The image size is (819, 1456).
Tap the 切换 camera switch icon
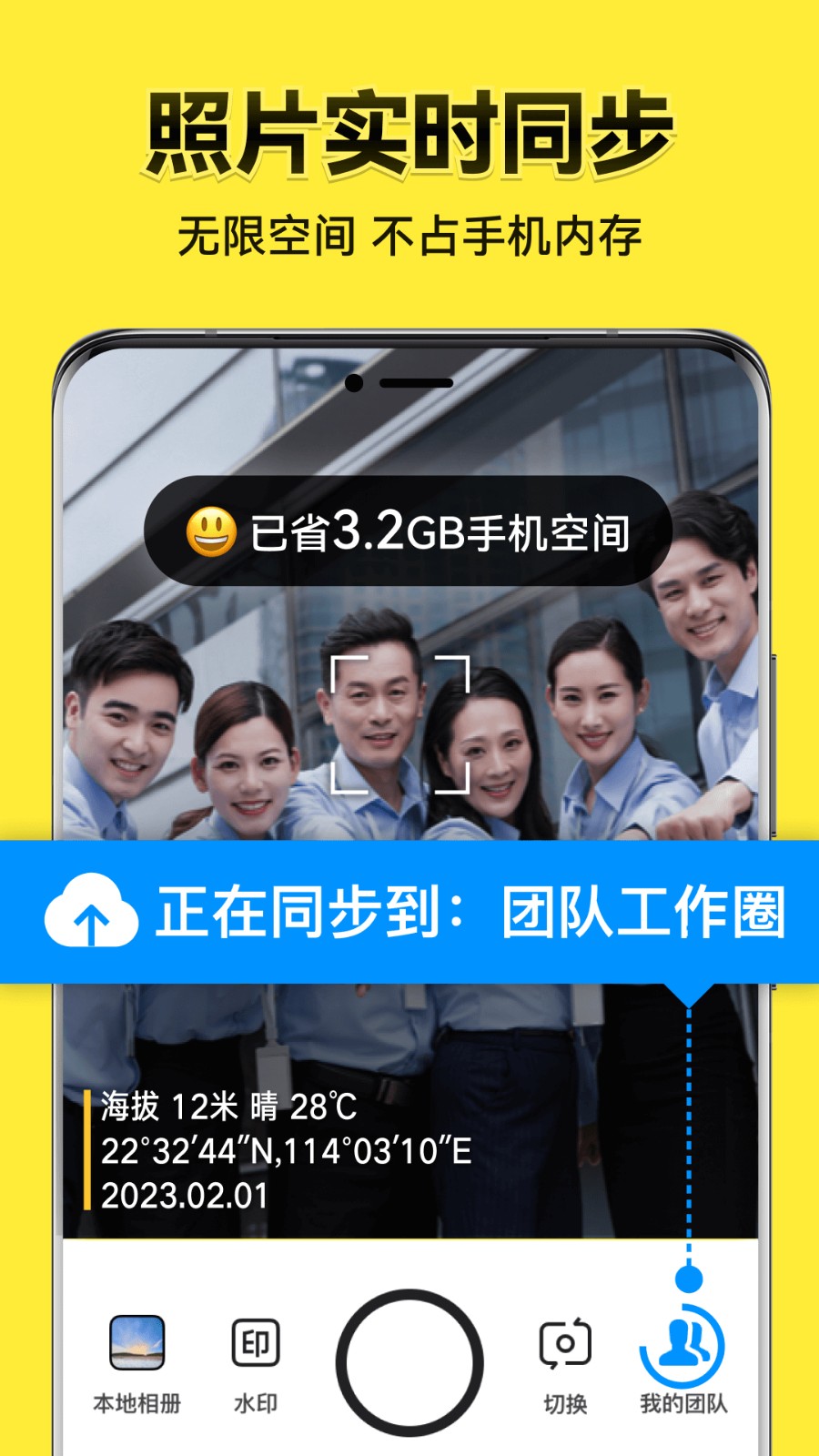[564, 1342]
